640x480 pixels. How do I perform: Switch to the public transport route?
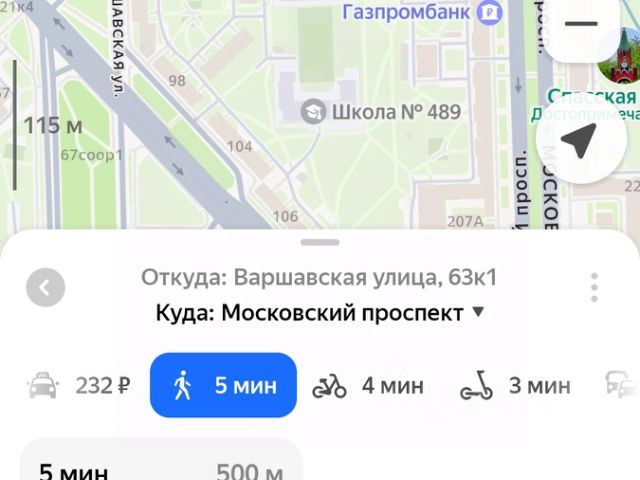click(x=620, y=385)
